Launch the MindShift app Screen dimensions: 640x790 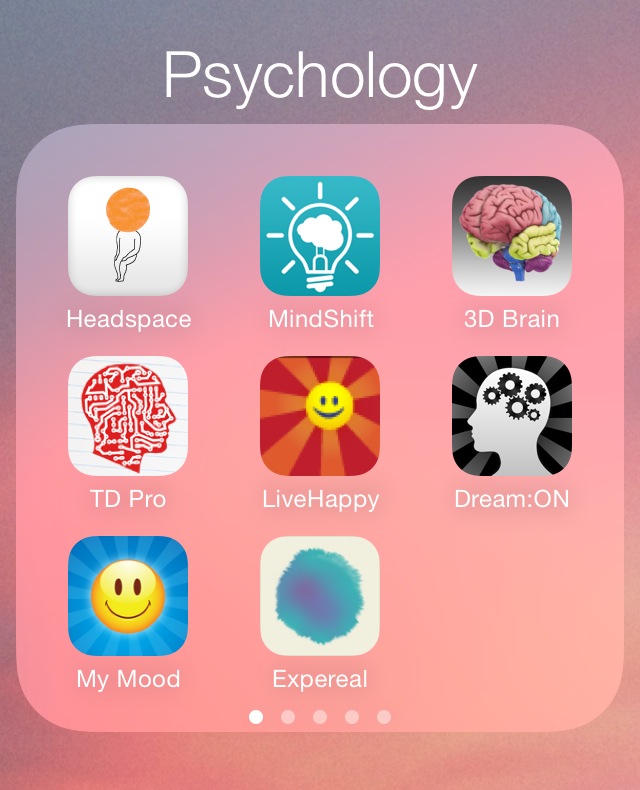(320, 236)
